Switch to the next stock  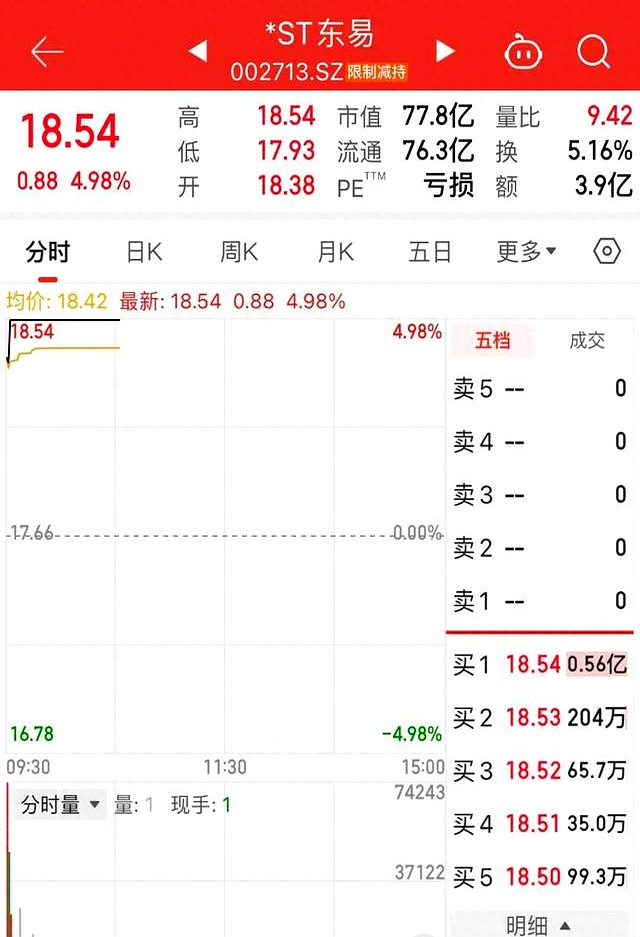[446, 51]
